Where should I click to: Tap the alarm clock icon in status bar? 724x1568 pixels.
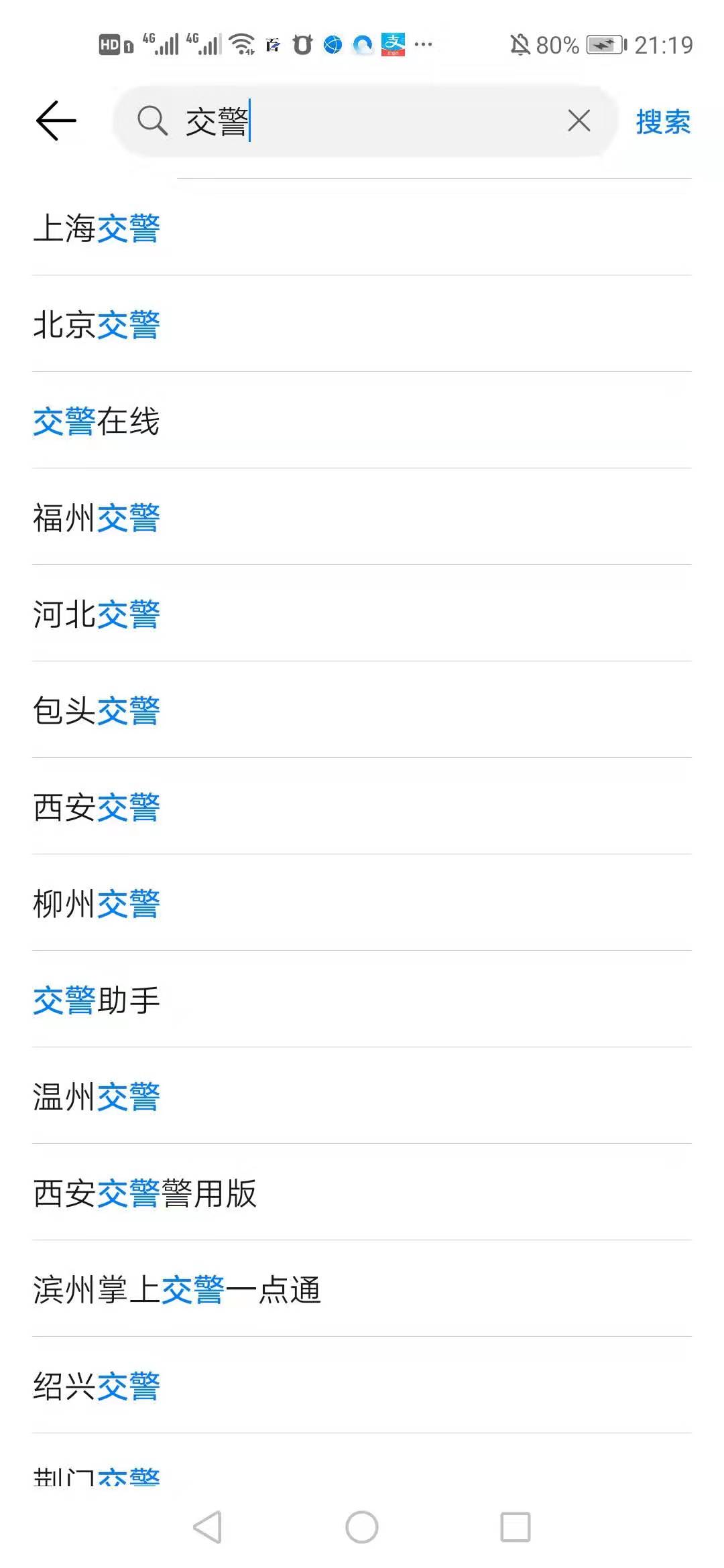coord(302,44)
